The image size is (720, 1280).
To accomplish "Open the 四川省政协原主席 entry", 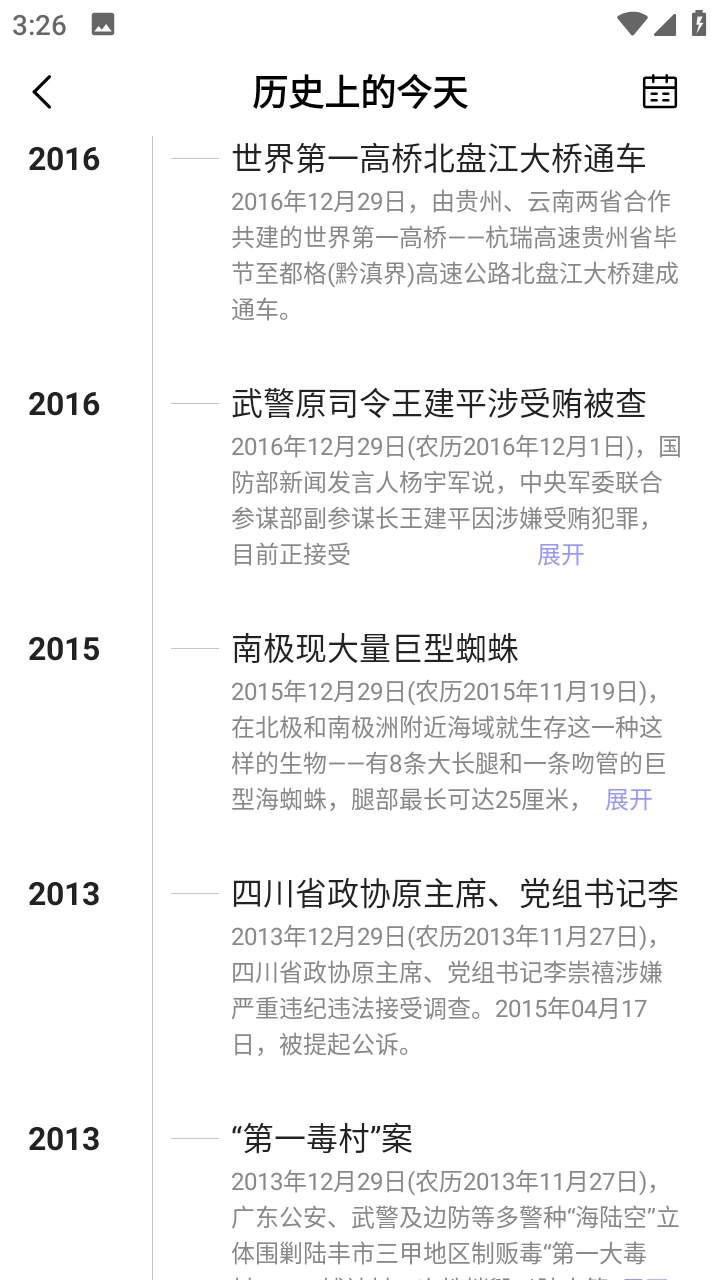I will 455,893.
